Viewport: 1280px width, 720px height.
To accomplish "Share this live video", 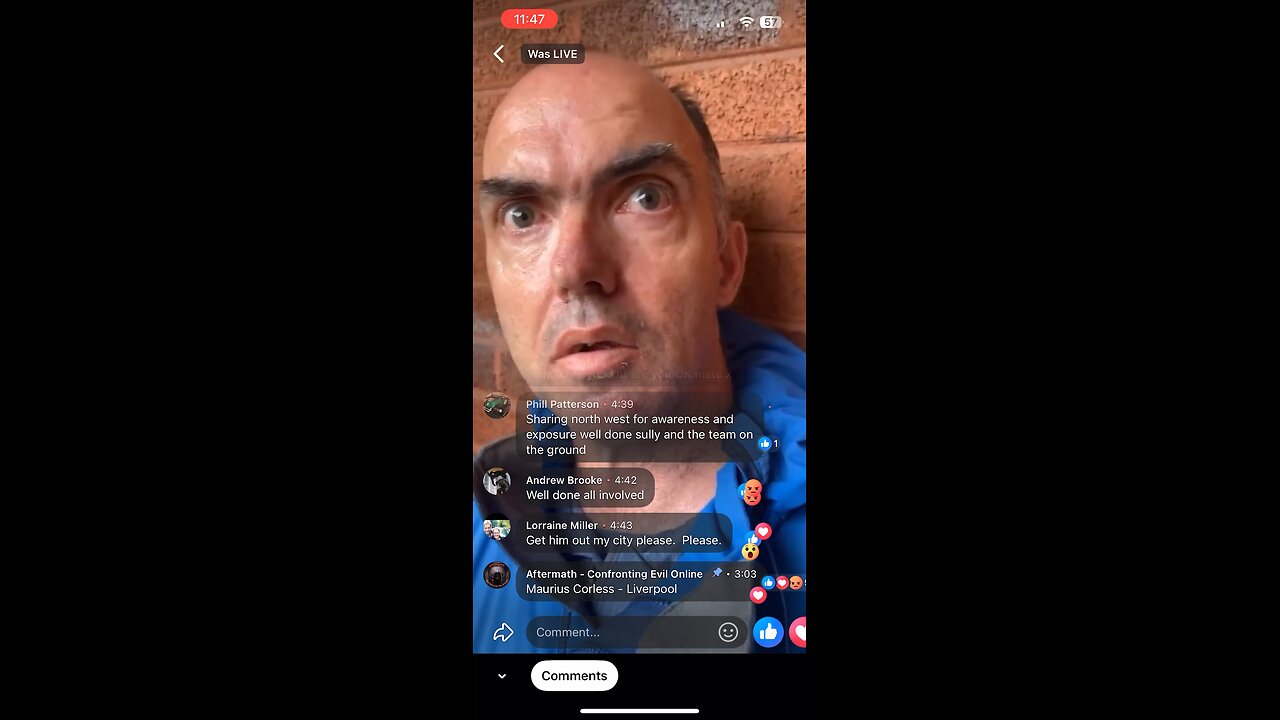I will click(503, 632).
